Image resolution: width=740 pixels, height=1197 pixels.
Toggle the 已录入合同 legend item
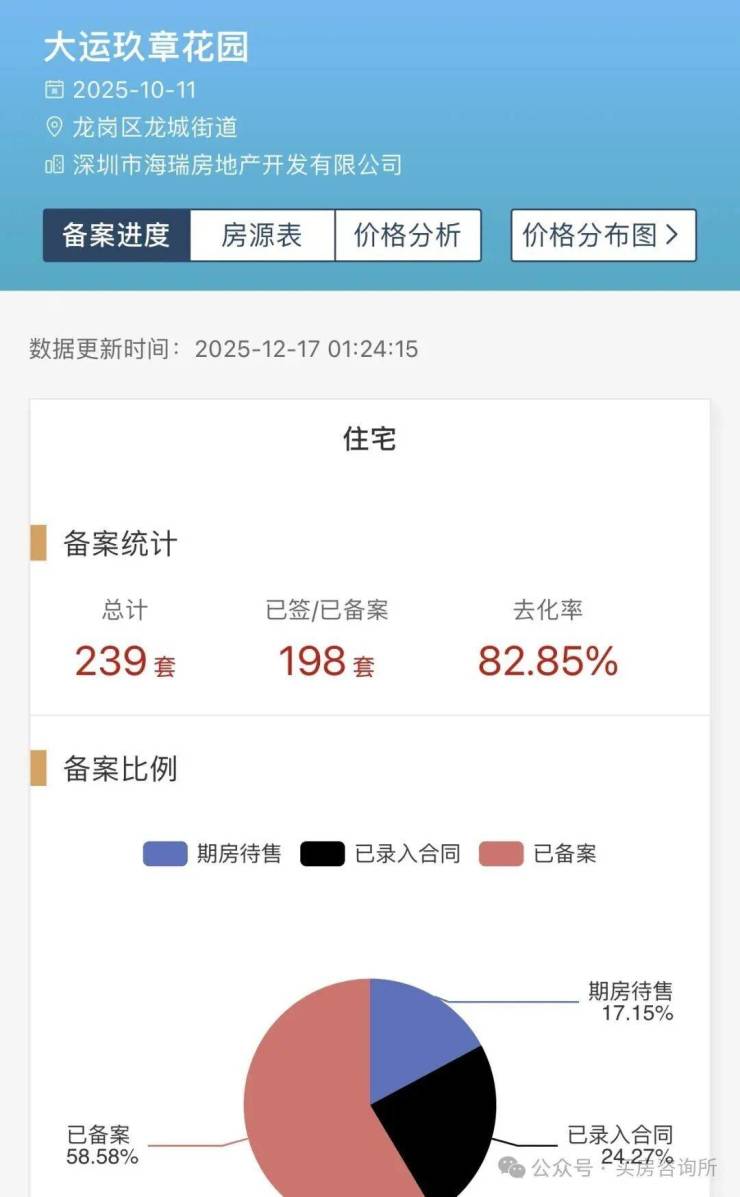pyautogui.click(x=381, y=854)
